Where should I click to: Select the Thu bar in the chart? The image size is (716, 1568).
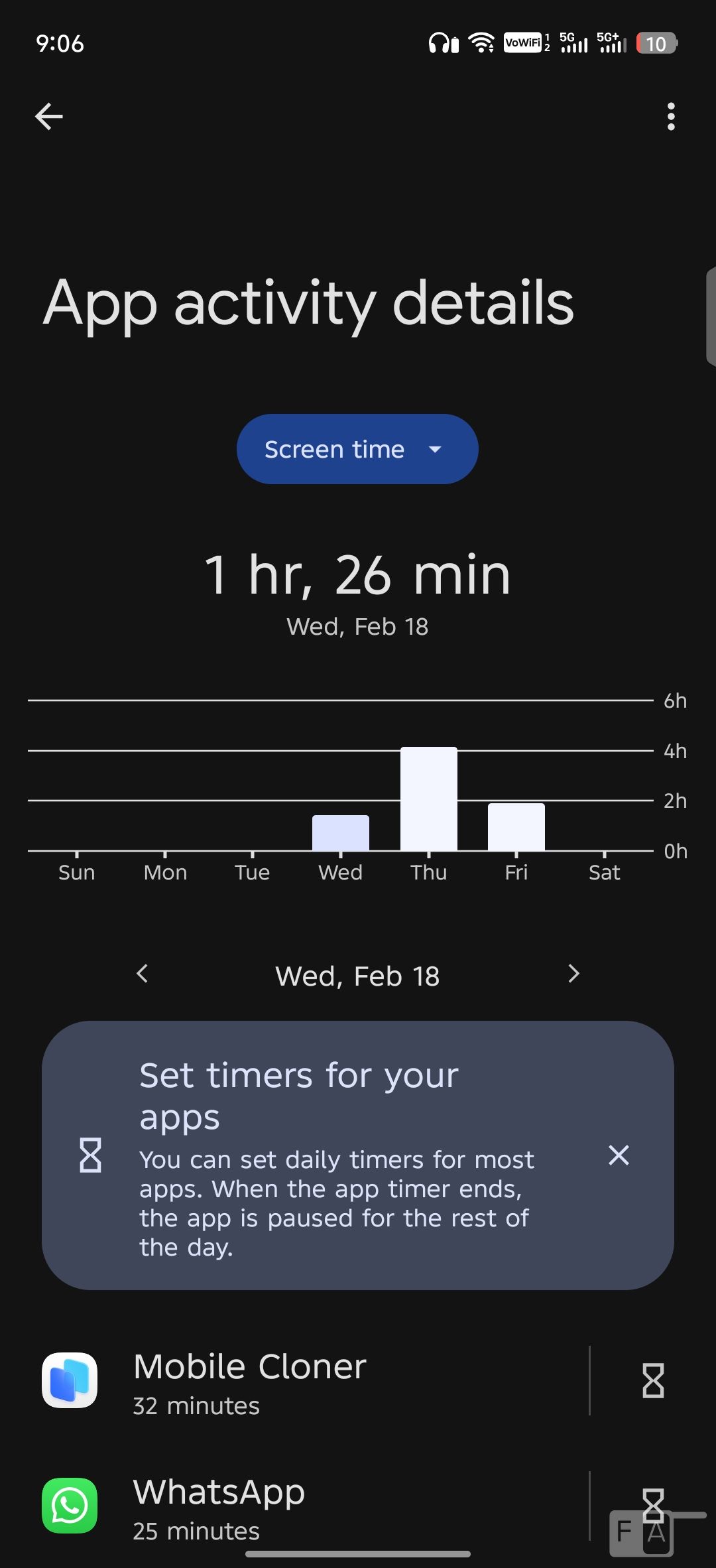click(429, 799)
